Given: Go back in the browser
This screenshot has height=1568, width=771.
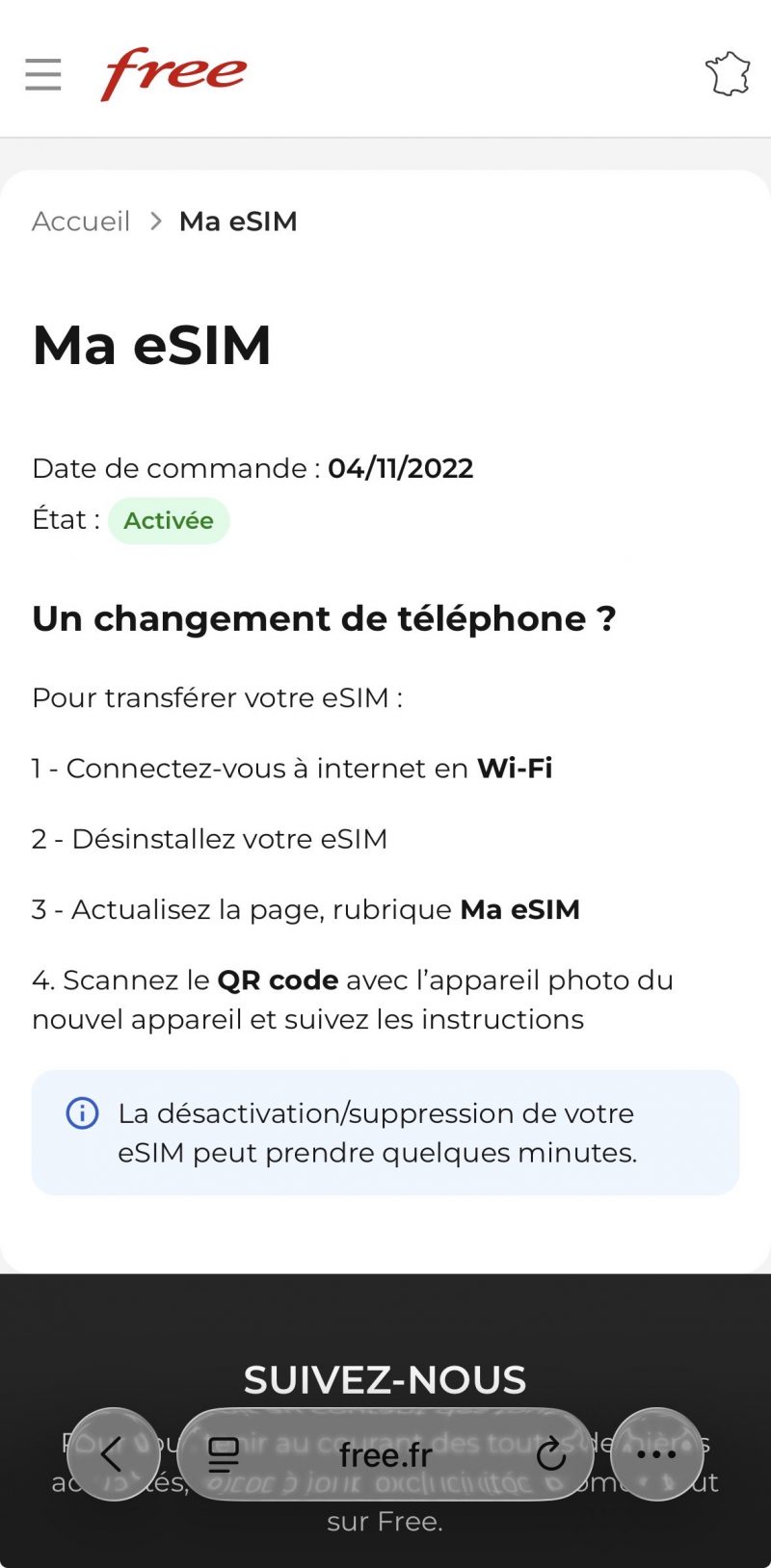Looking at the screenshot, I should 113,1453.
